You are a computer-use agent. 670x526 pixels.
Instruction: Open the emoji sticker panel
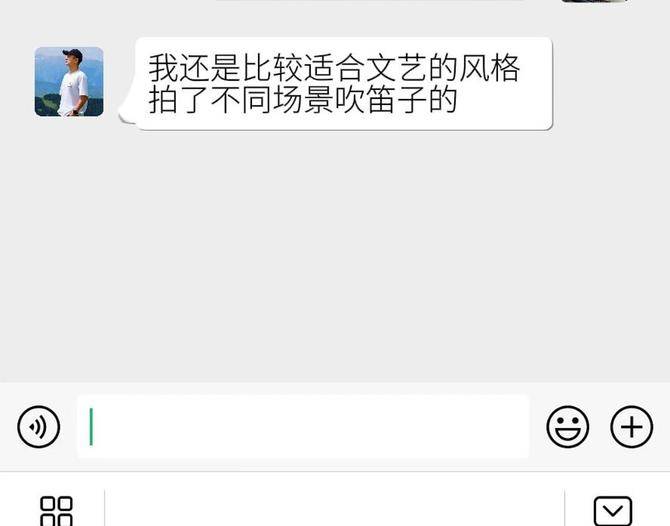[567, 427]
